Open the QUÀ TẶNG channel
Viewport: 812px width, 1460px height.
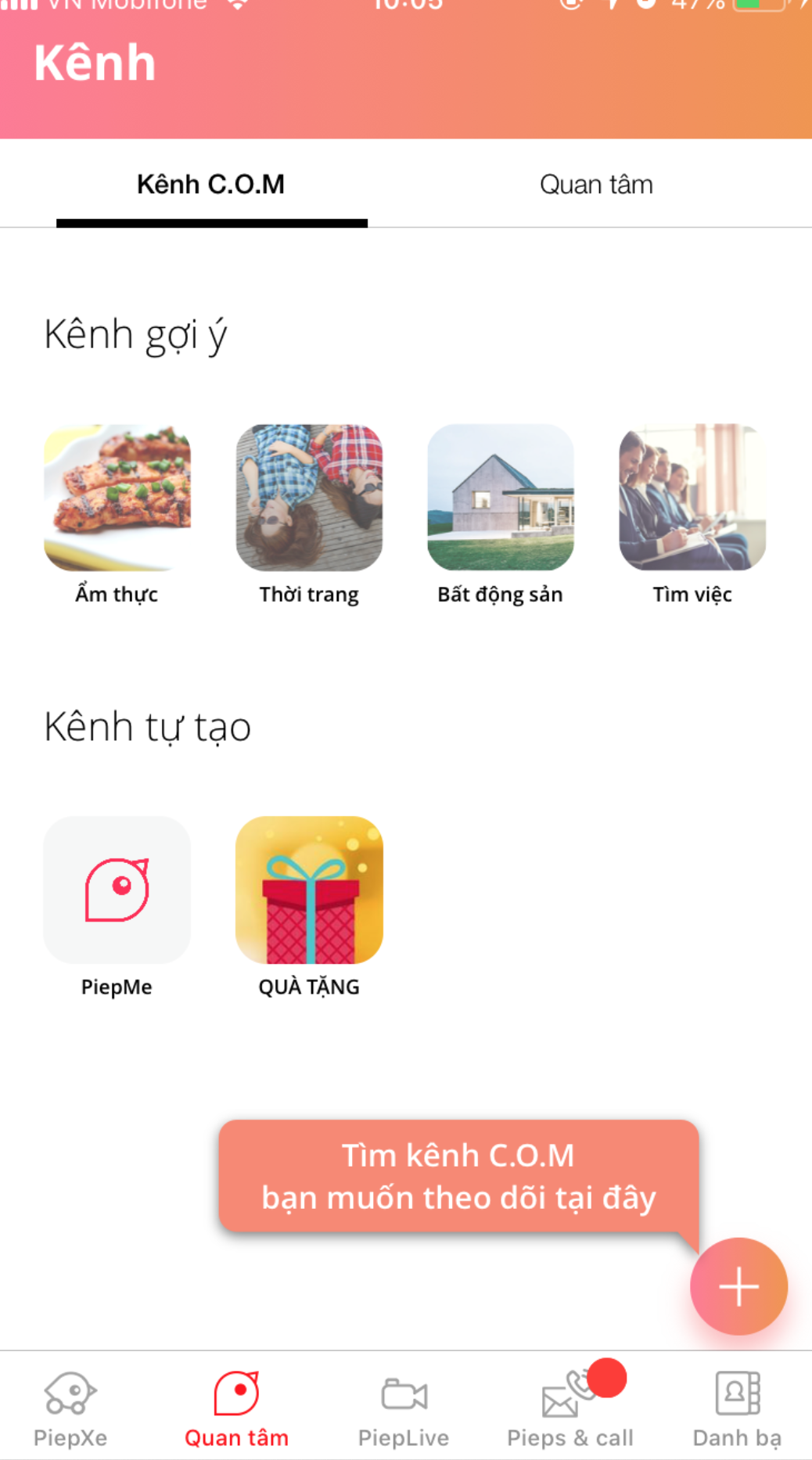[x=309, y=890]
